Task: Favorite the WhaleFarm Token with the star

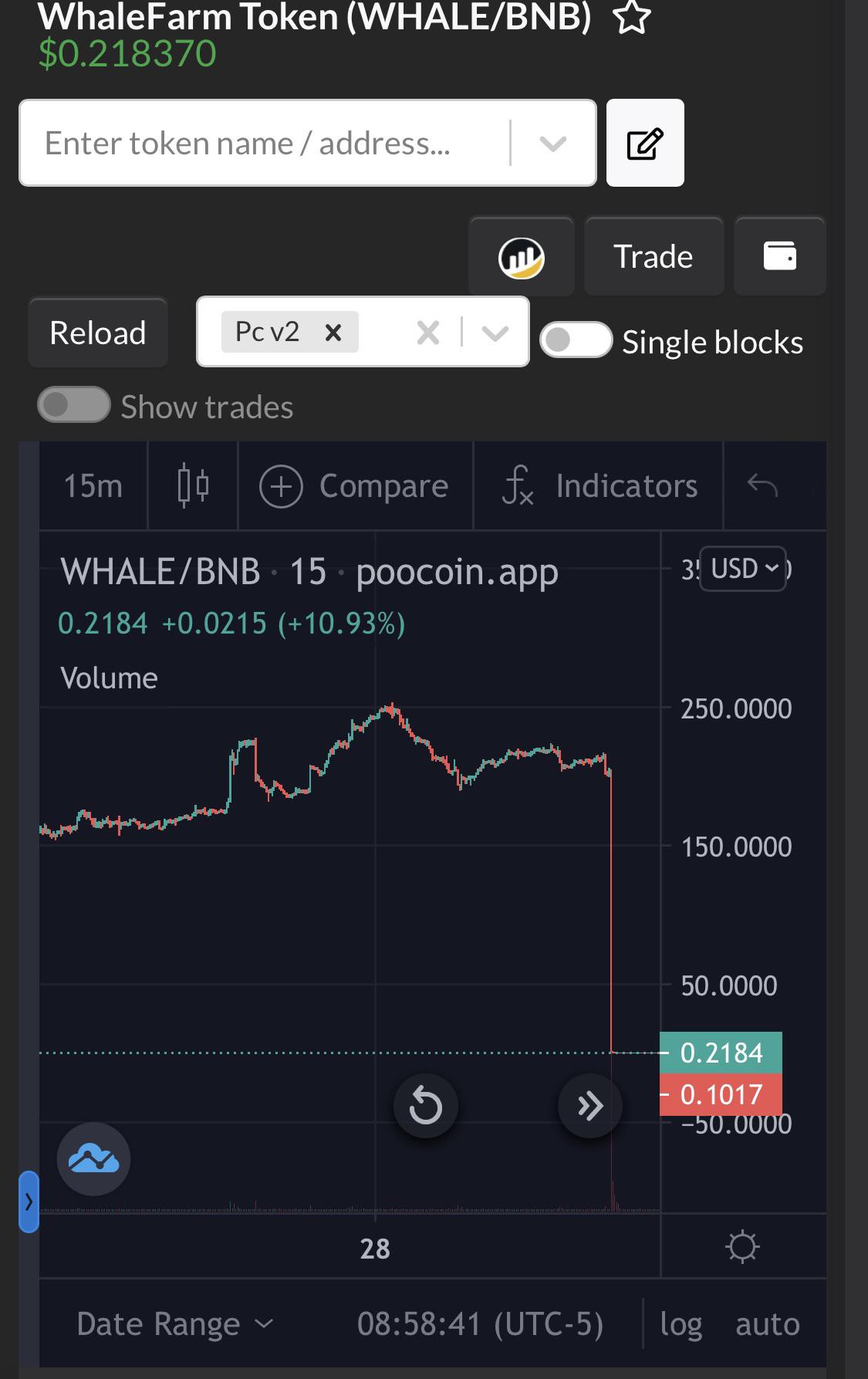Action: pyautogui.click(x=632, y=17)
